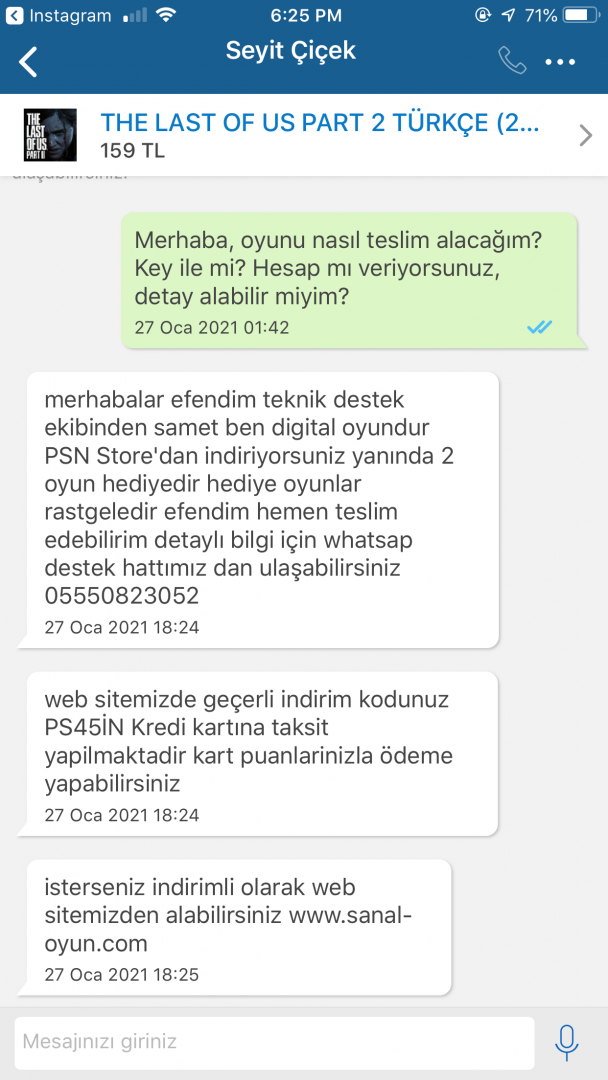Viewport: 608px width, 1080px height.
Task: Go back from the Seyit Çiçek chat
Action: [28, 62]
